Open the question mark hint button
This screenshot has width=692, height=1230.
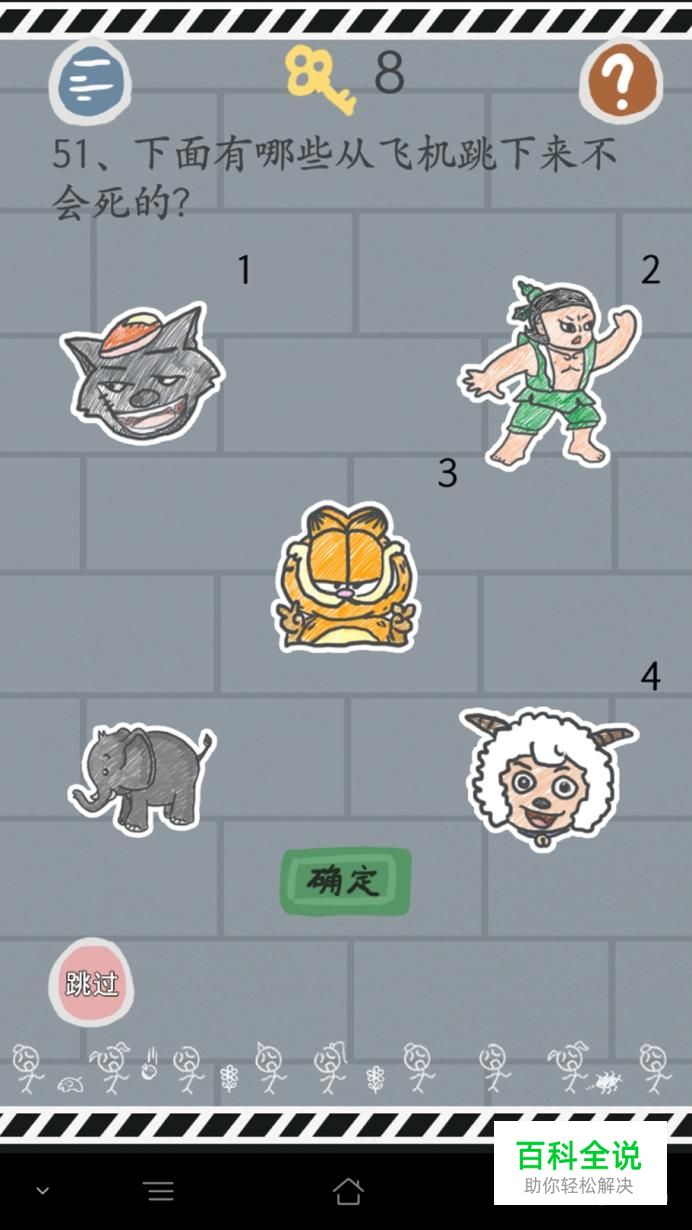[620, 80]
